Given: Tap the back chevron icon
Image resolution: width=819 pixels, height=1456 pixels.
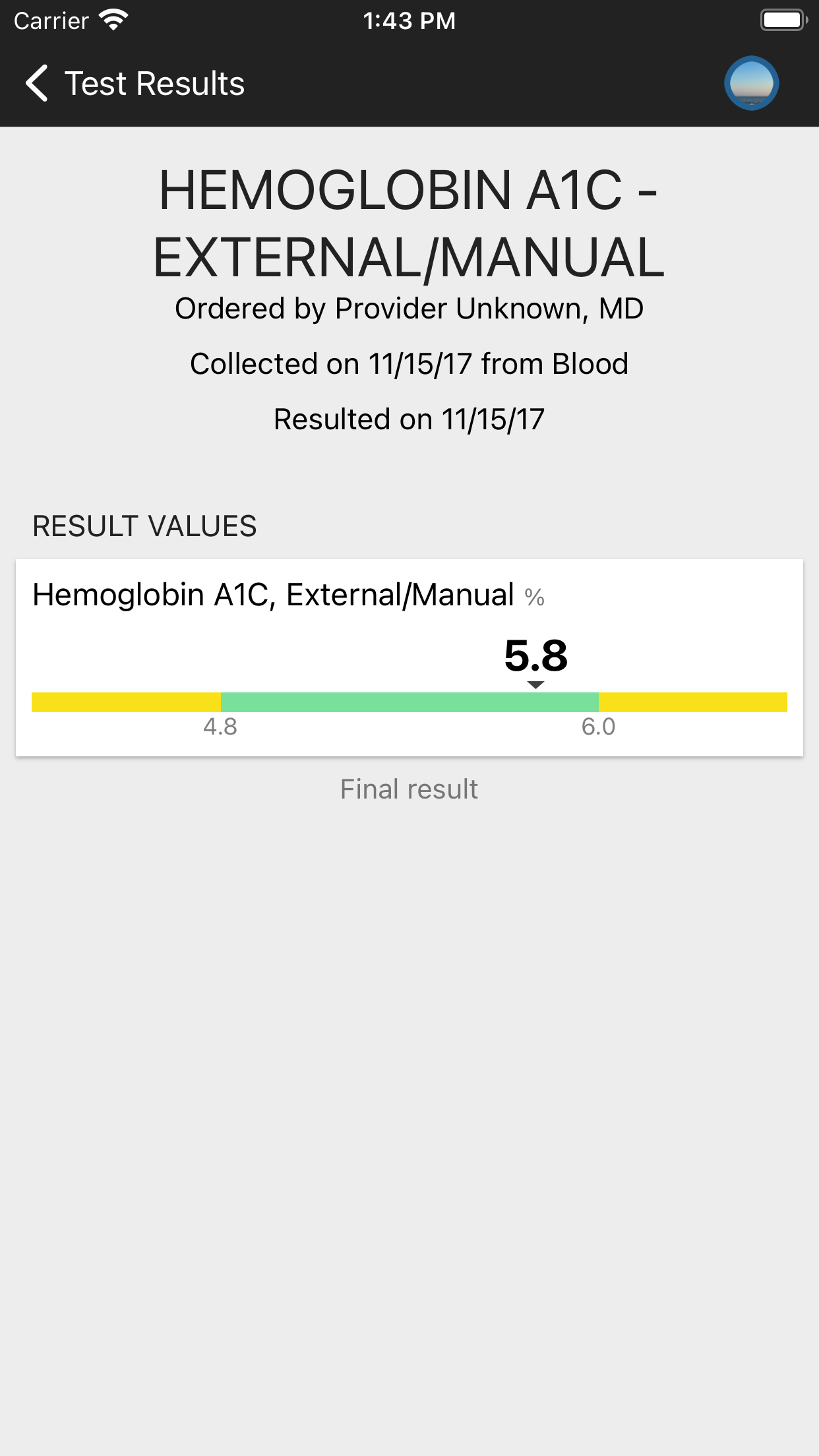Looking at the screenshot, I should coord(38,83).
